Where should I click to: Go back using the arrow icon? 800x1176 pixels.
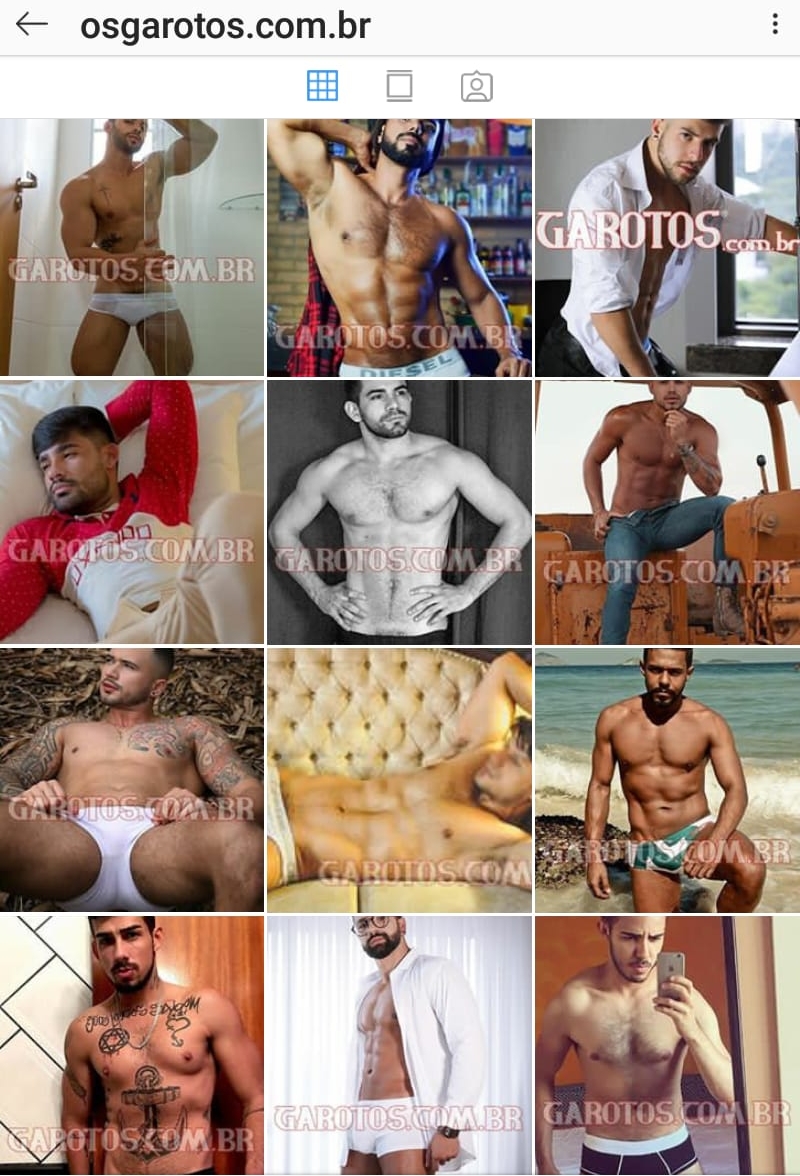(x=32, y=25)
